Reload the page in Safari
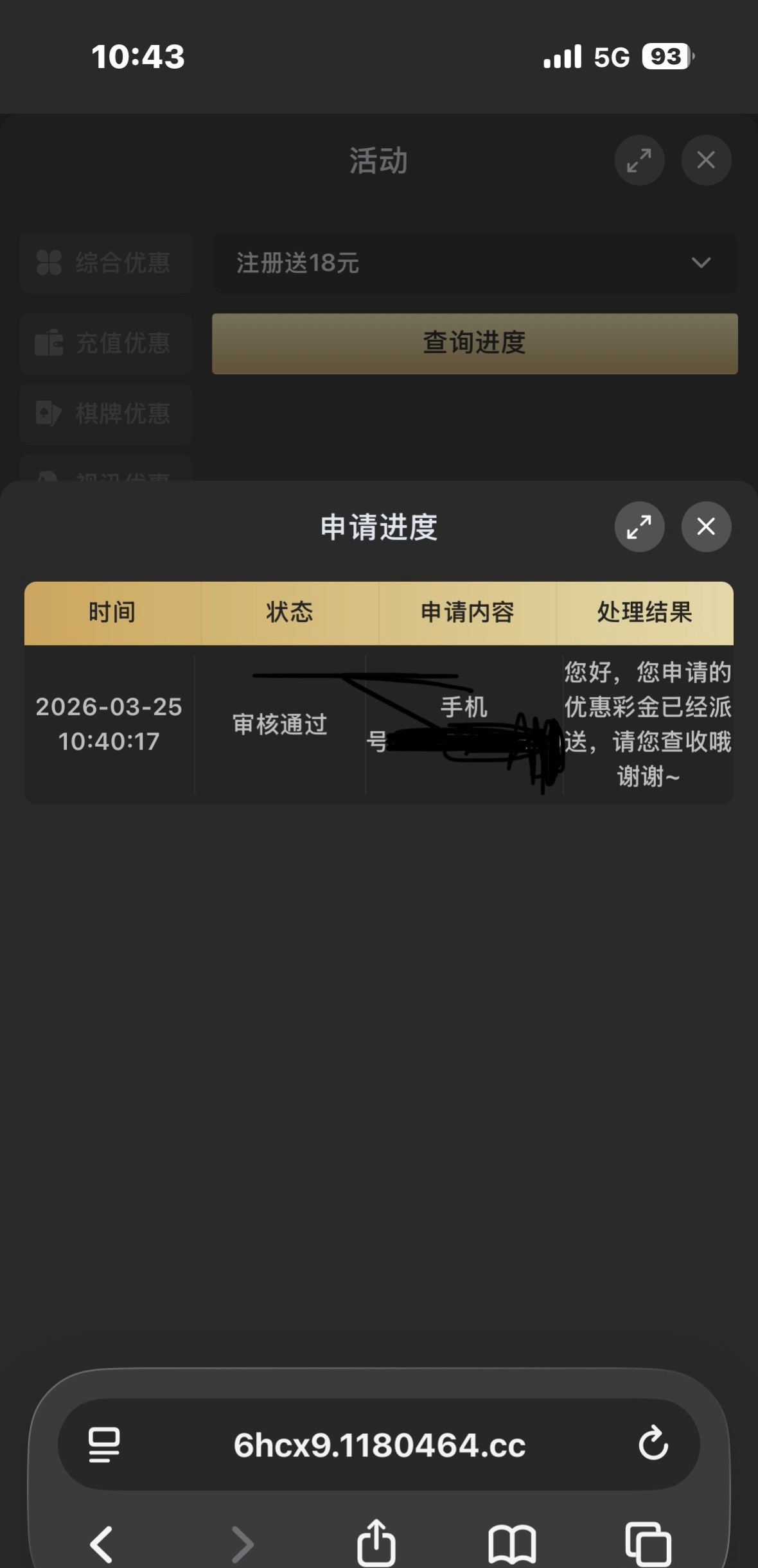The image size is (758, 1568). [653, 1444]
